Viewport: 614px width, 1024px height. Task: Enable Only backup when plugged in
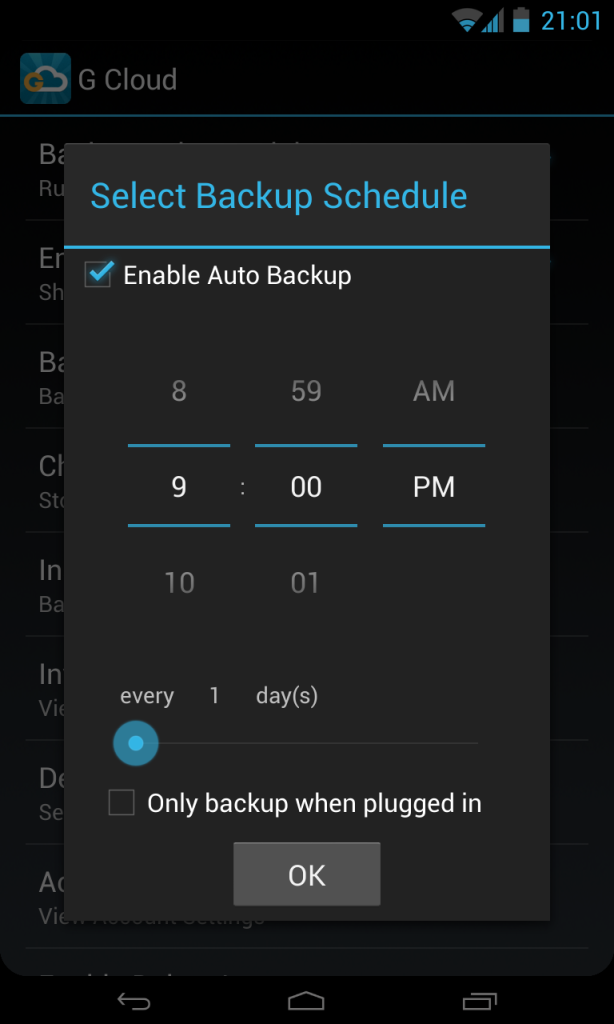[x=122, y=803]
